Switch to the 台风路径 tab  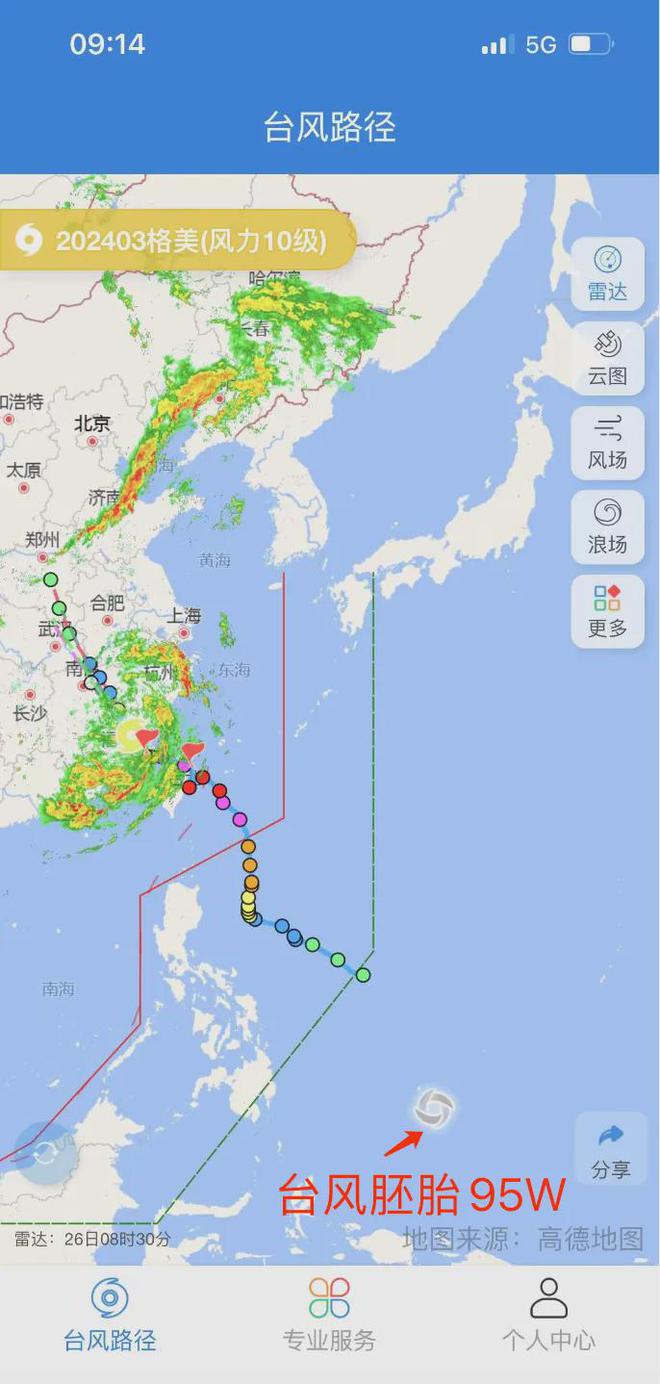(110, 1314)
